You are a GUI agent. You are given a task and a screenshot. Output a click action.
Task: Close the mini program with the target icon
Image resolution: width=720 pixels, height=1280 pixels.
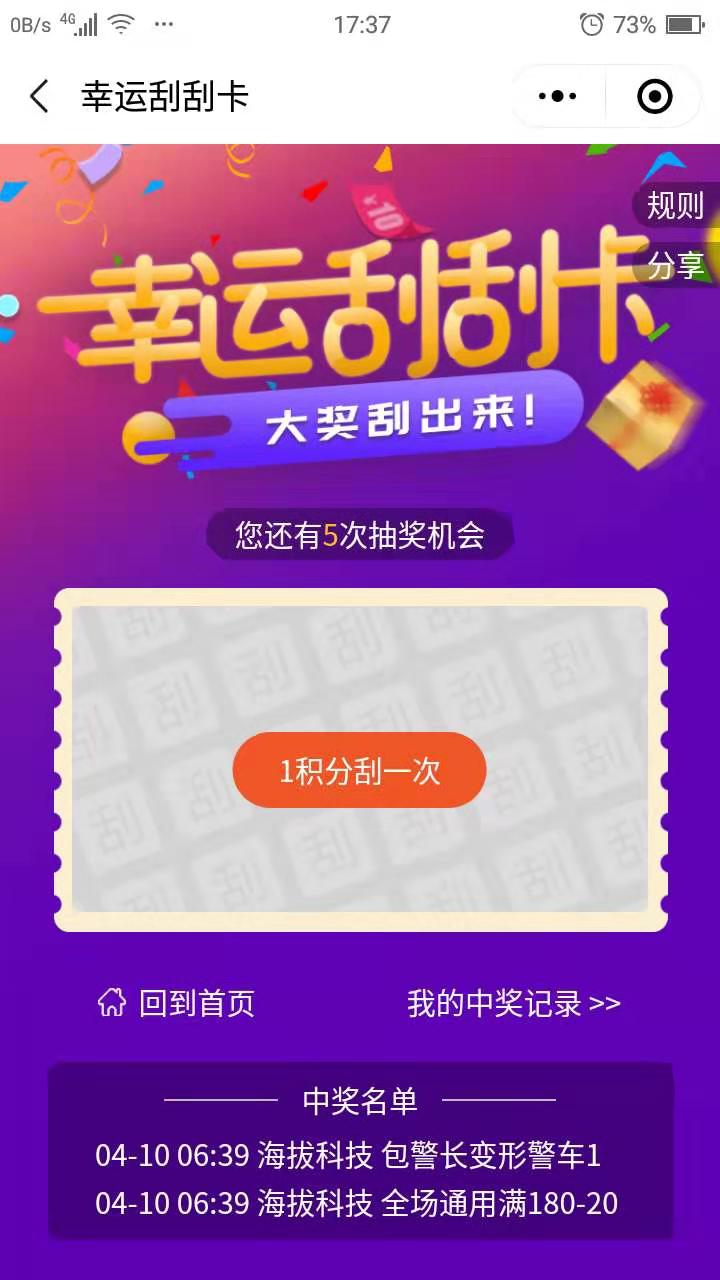pos(655,97)
